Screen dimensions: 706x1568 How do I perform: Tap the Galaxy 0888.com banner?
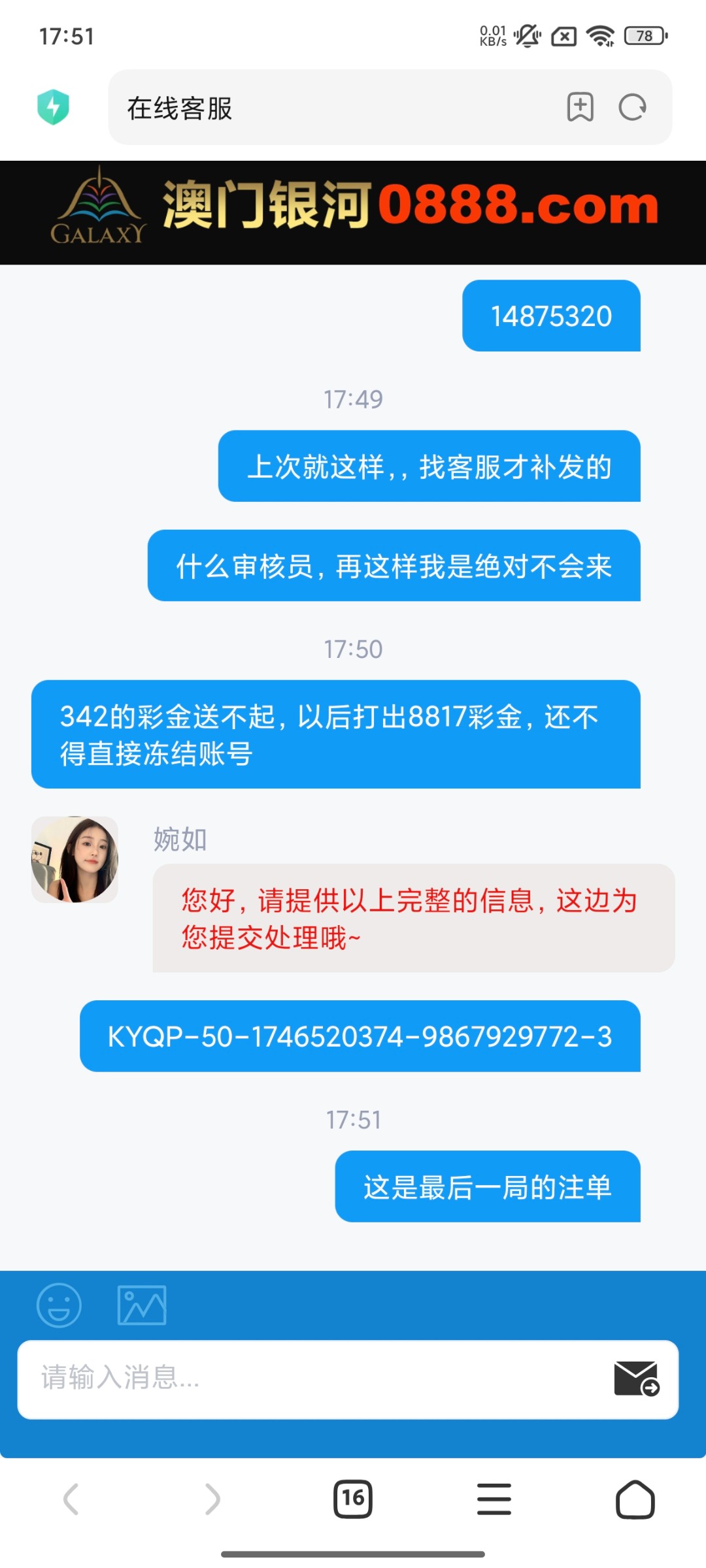(353, 210)
